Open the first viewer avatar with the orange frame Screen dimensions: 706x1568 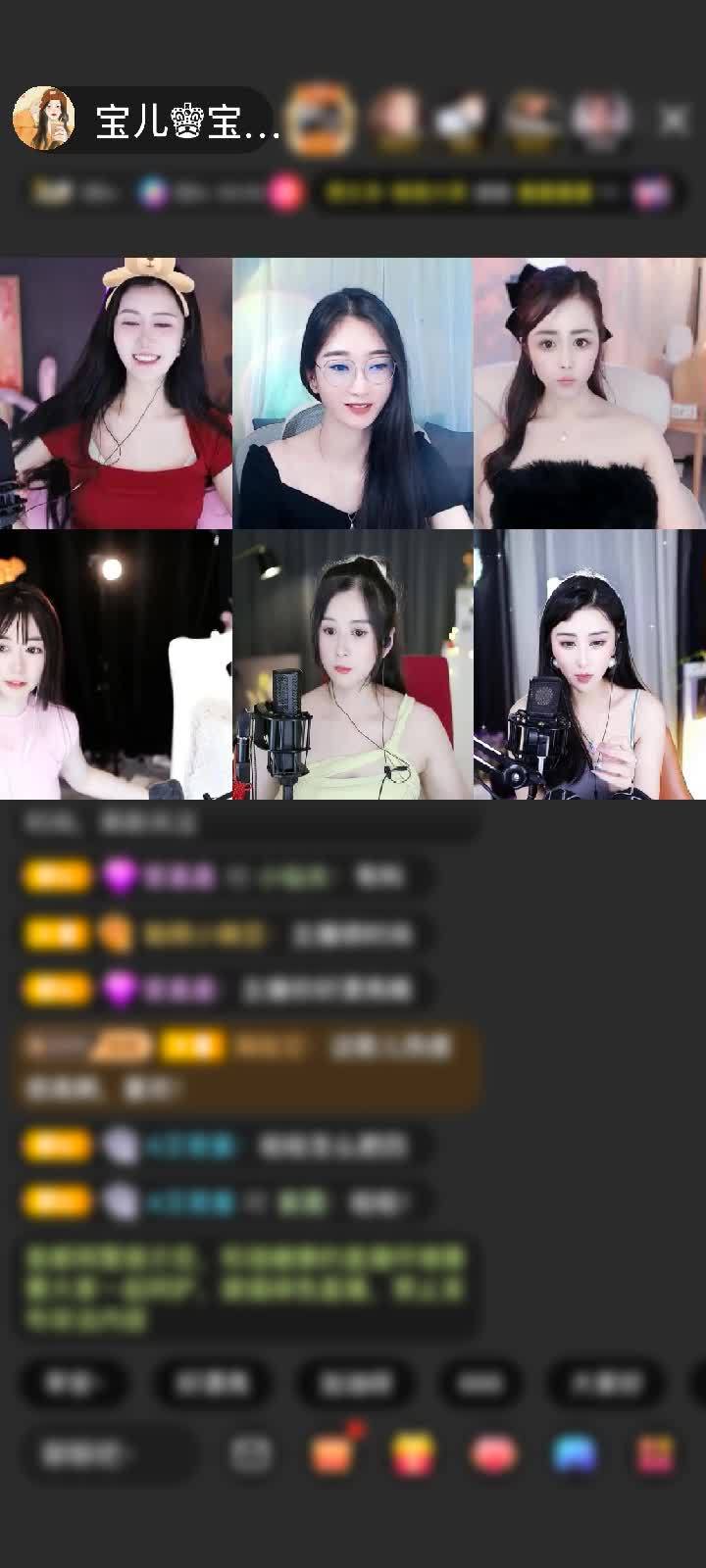(320, 120)
